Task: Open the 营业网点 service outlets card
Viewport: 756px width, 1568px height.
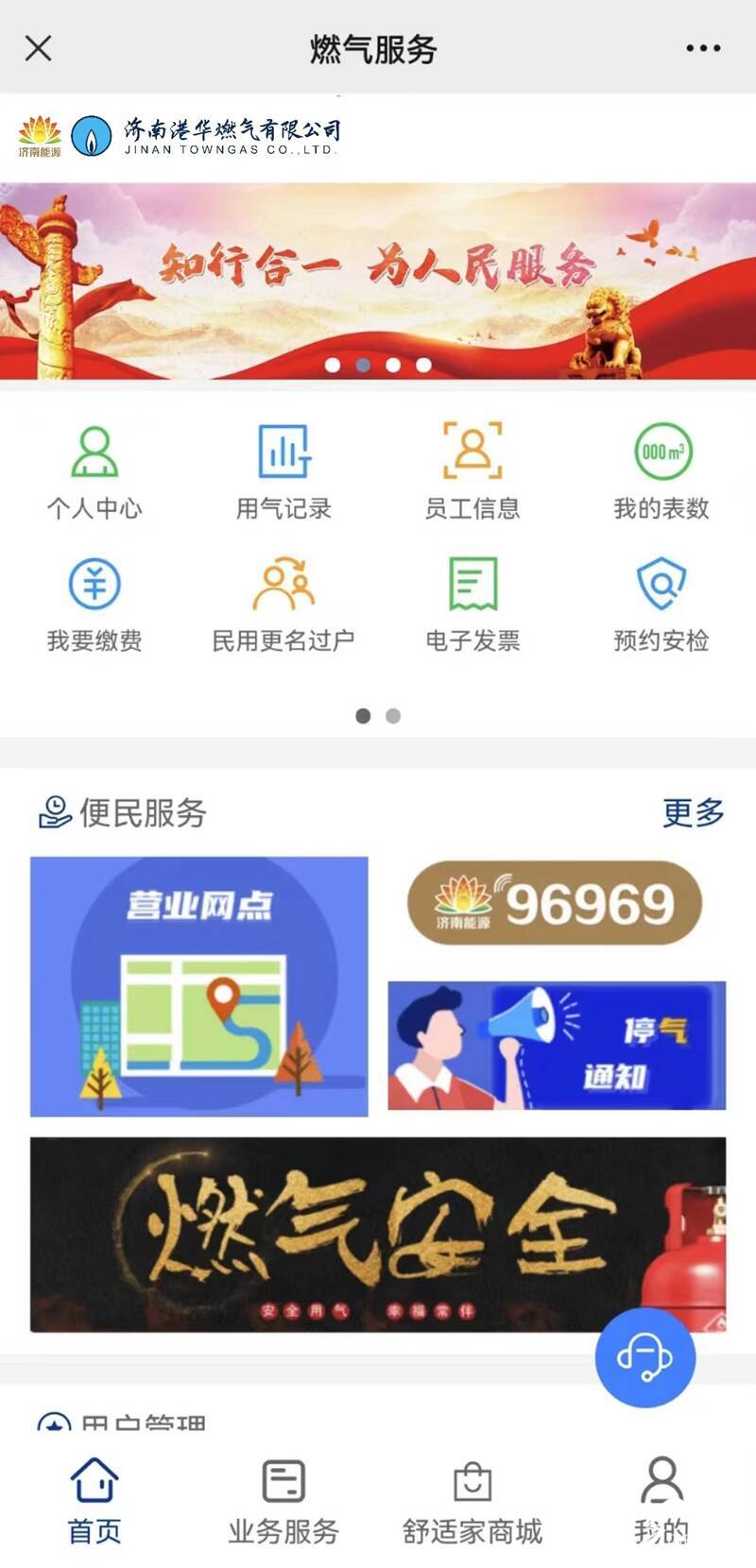Action: 198,986
